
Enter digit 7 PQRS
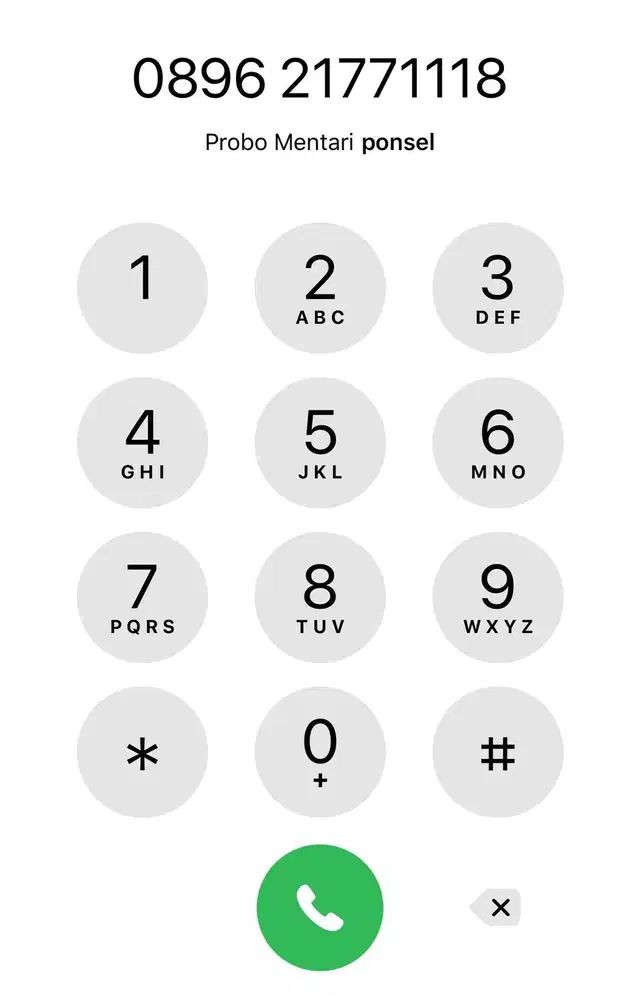[142, 598]
